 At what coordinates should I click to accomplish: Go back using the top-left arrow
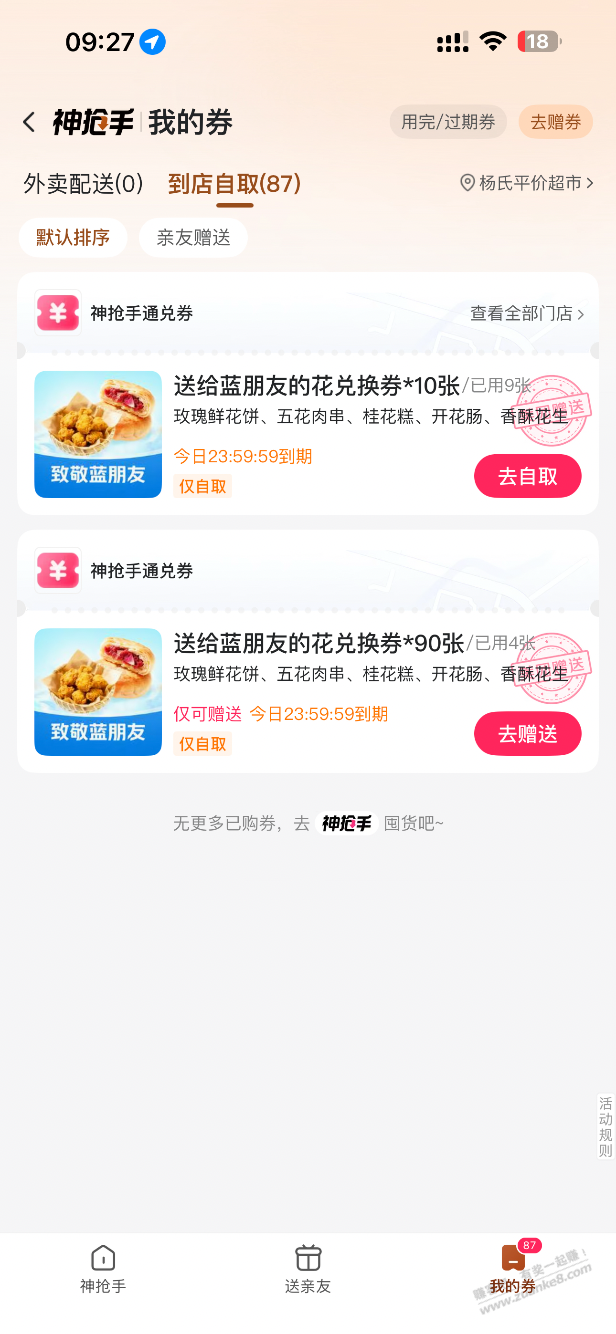click(29, 122)
